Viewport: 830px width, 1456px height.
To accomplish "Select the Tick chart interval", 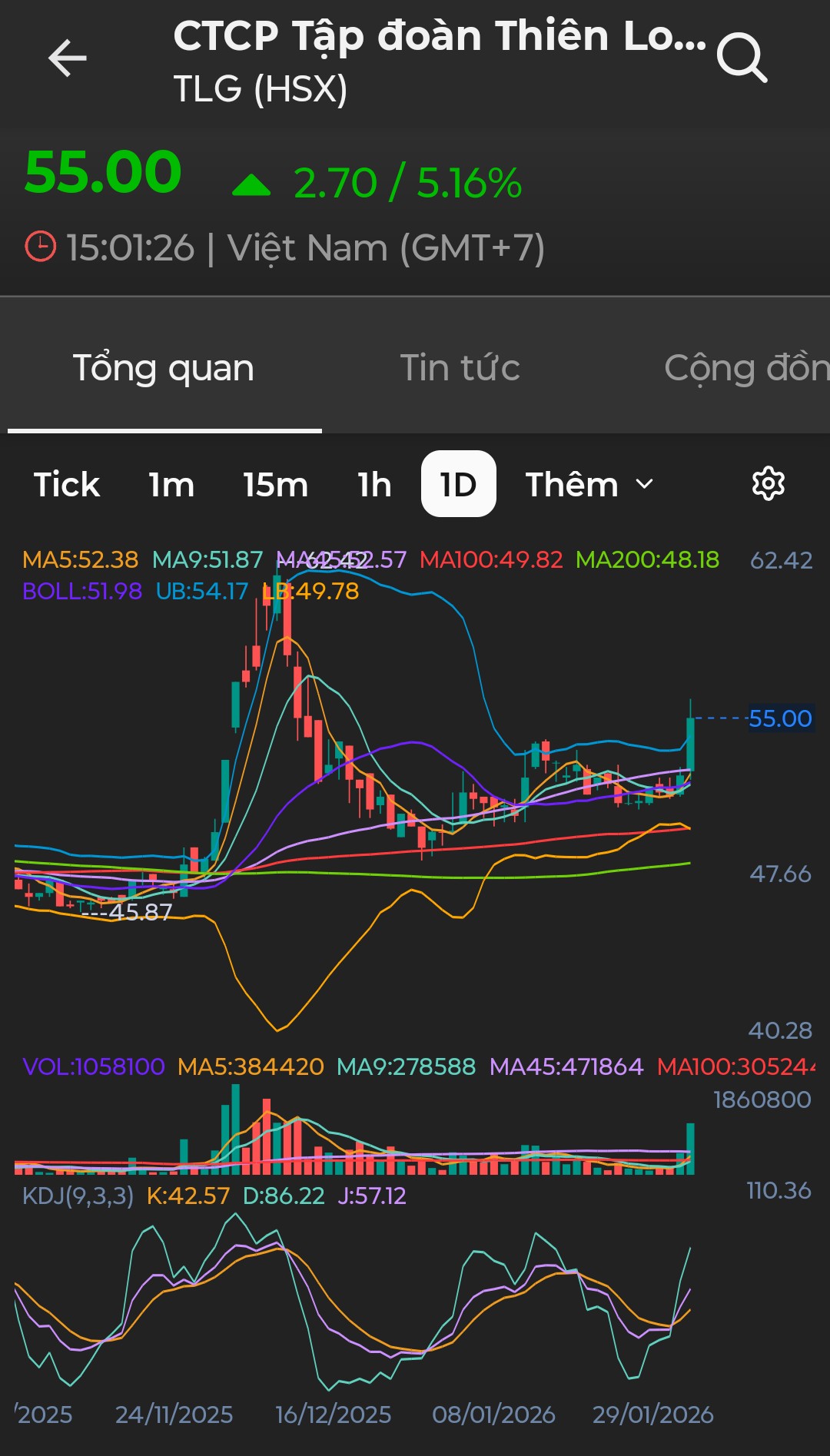I will coord(67,485).
